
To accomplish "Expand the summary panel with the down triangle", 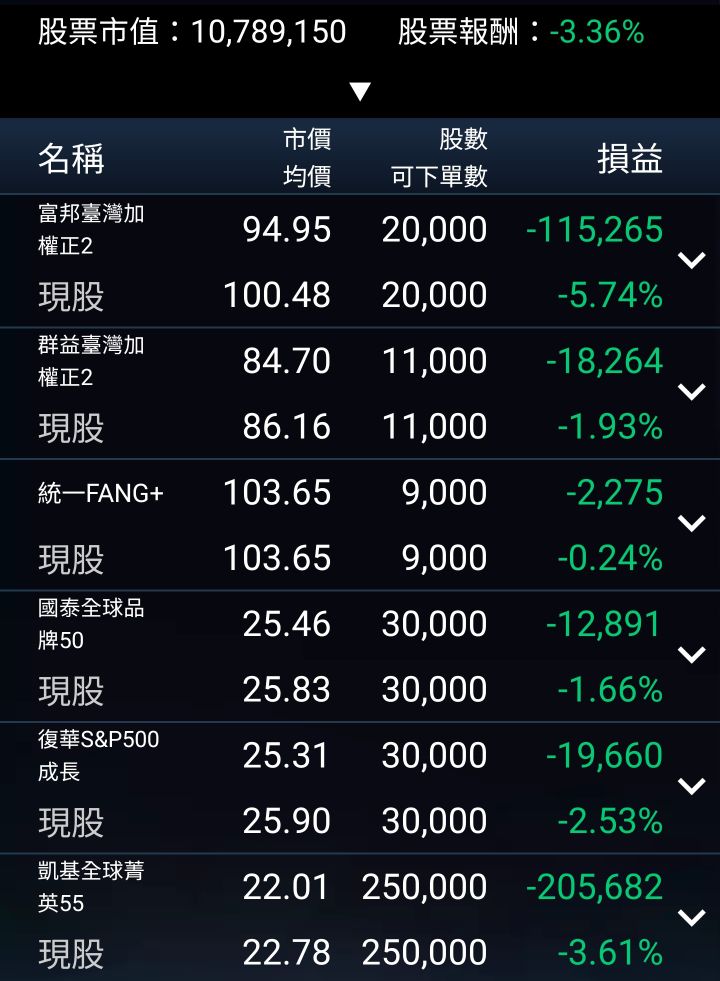I will pyautogui.click(x=360, y=92).
